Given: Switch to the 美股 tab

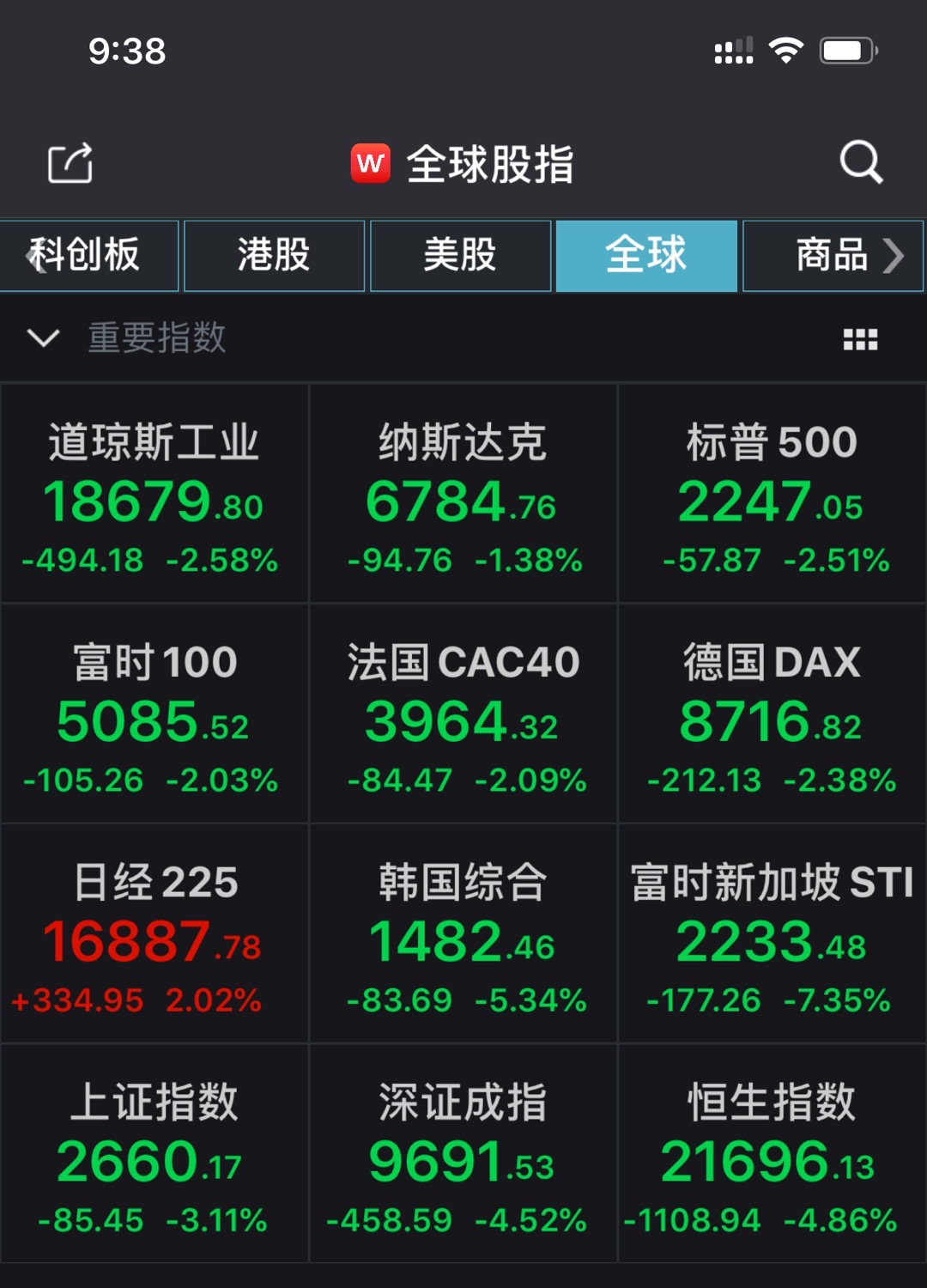Looking at the screenshot, I should 460,256.
